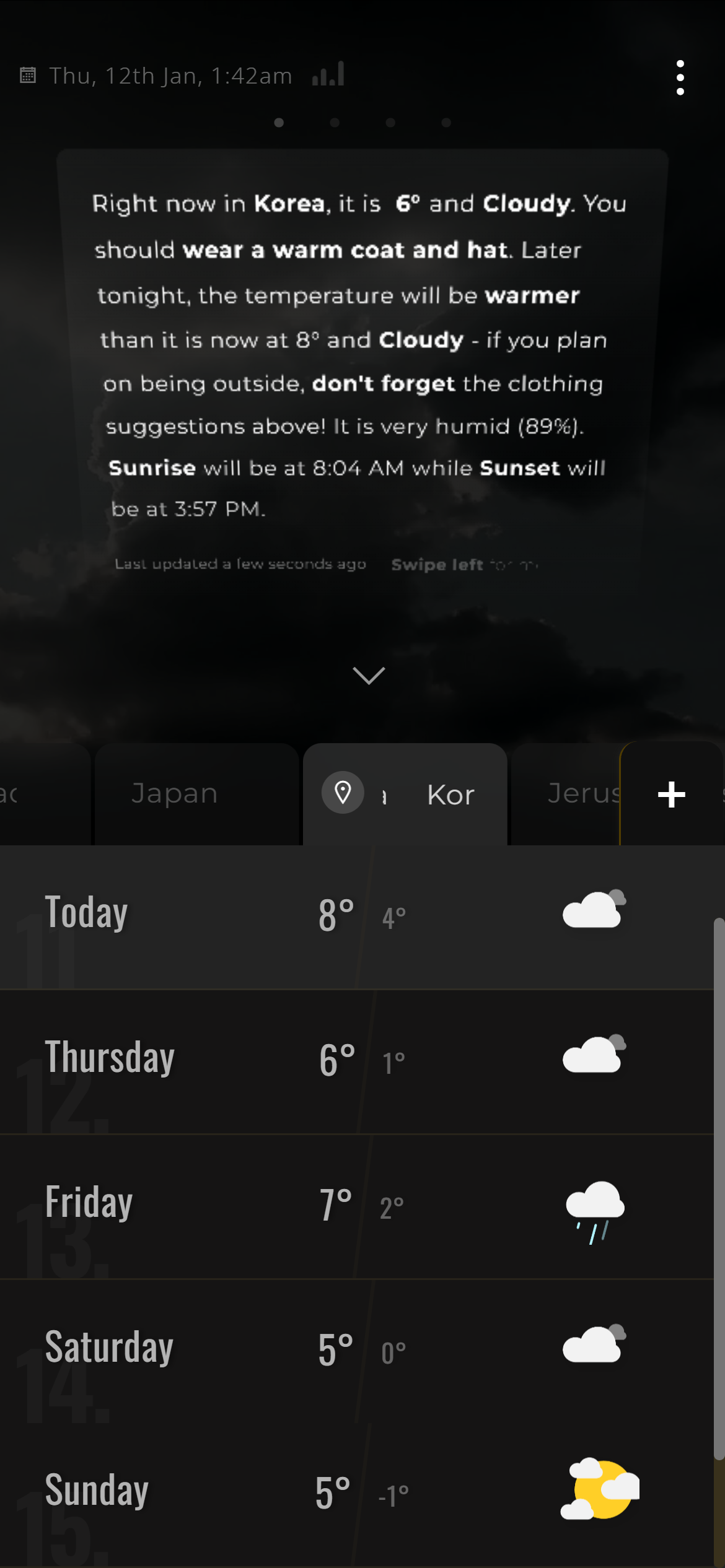View Friday's rainy forecast details
The height and width of the screenshot is (1568, 725).
tap(356, 1204)
